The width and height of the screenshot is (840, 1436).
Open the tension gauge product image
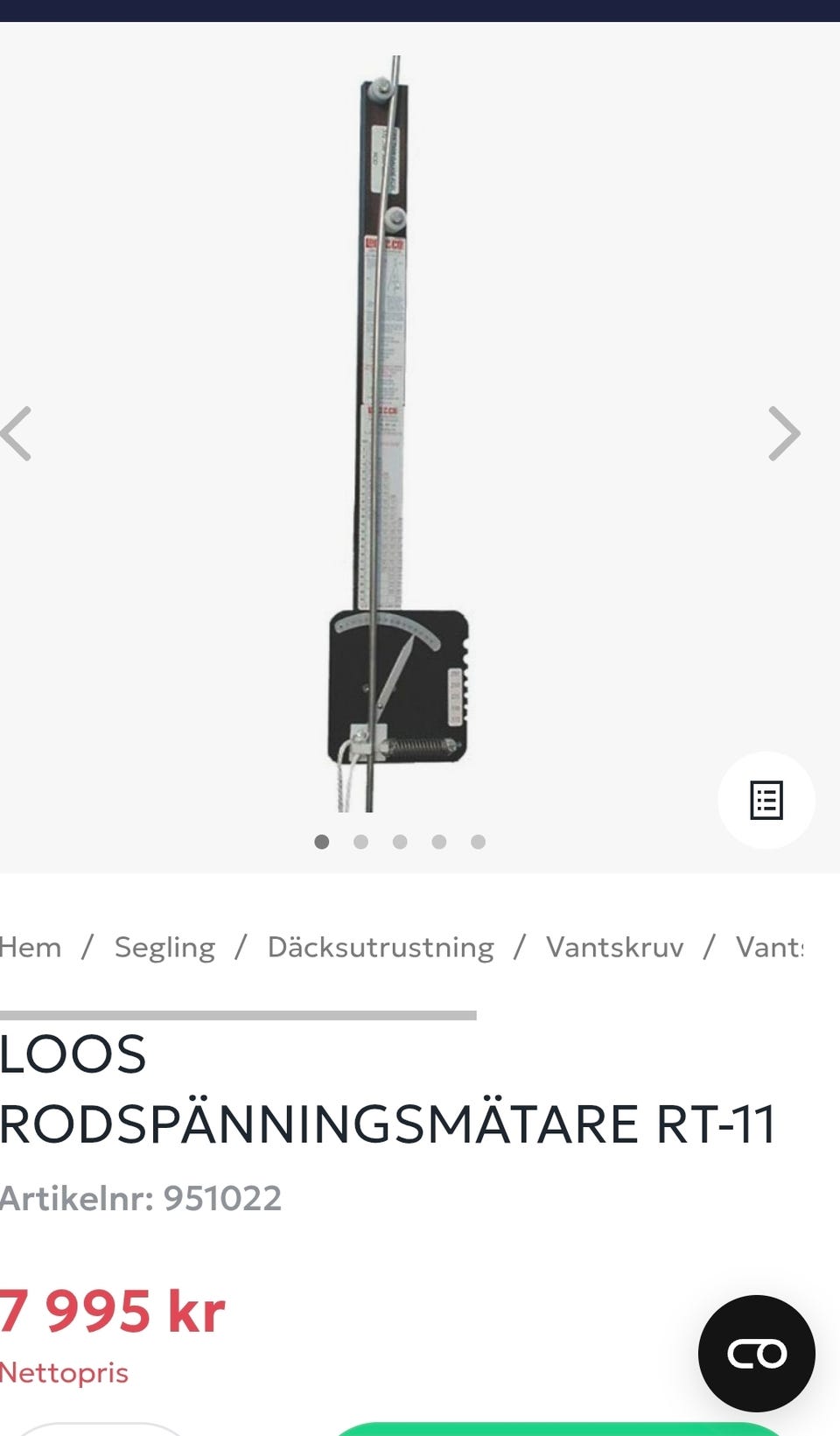click(x=398, y=433)
